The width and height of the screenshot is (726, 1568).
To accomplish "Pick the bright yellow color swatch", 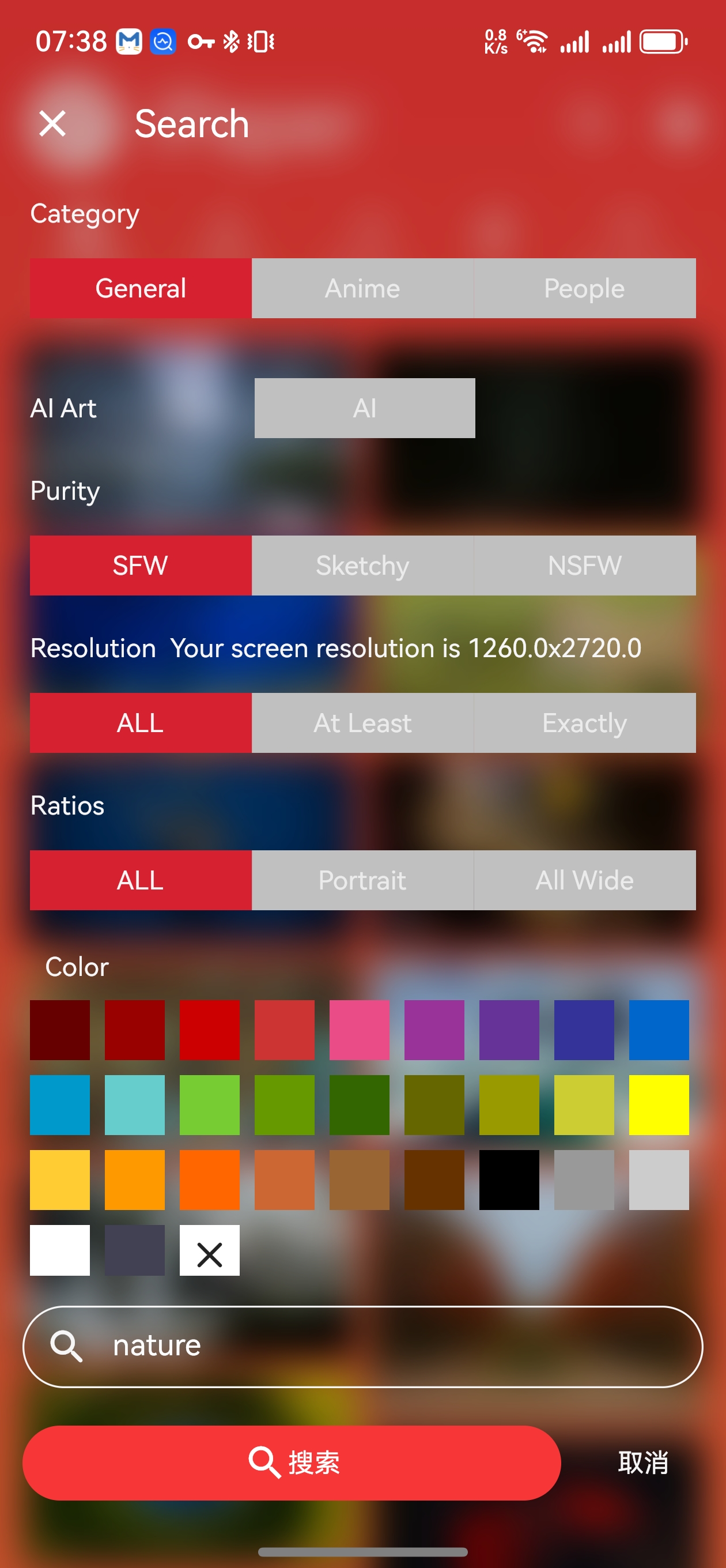I will click(x=659, y=1105).
